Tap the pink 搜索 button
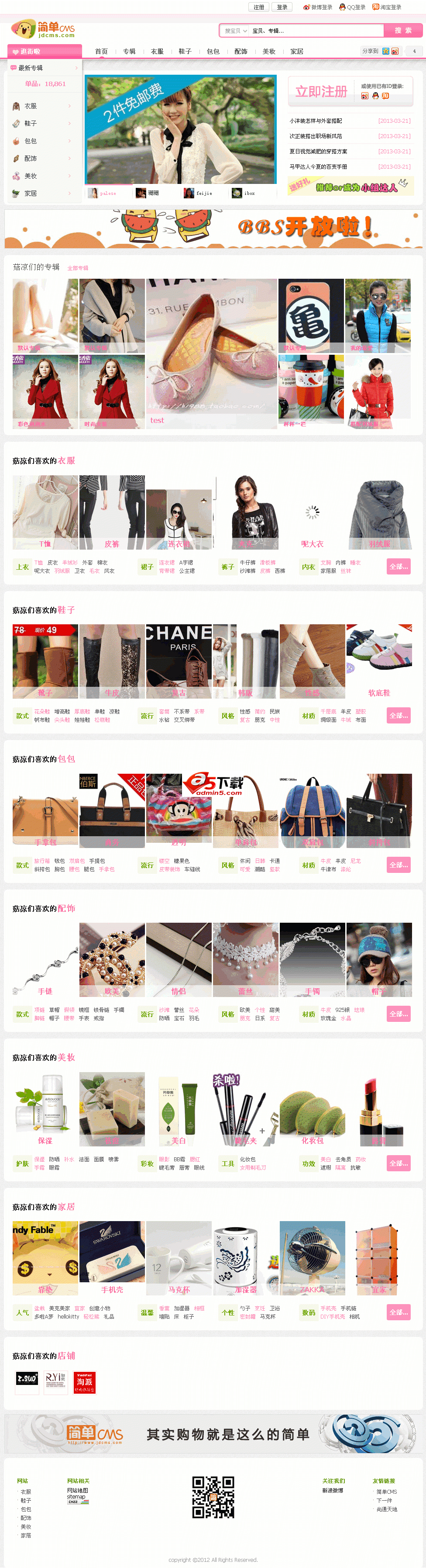The image size is (426, 1568). [x=403, y=31]
